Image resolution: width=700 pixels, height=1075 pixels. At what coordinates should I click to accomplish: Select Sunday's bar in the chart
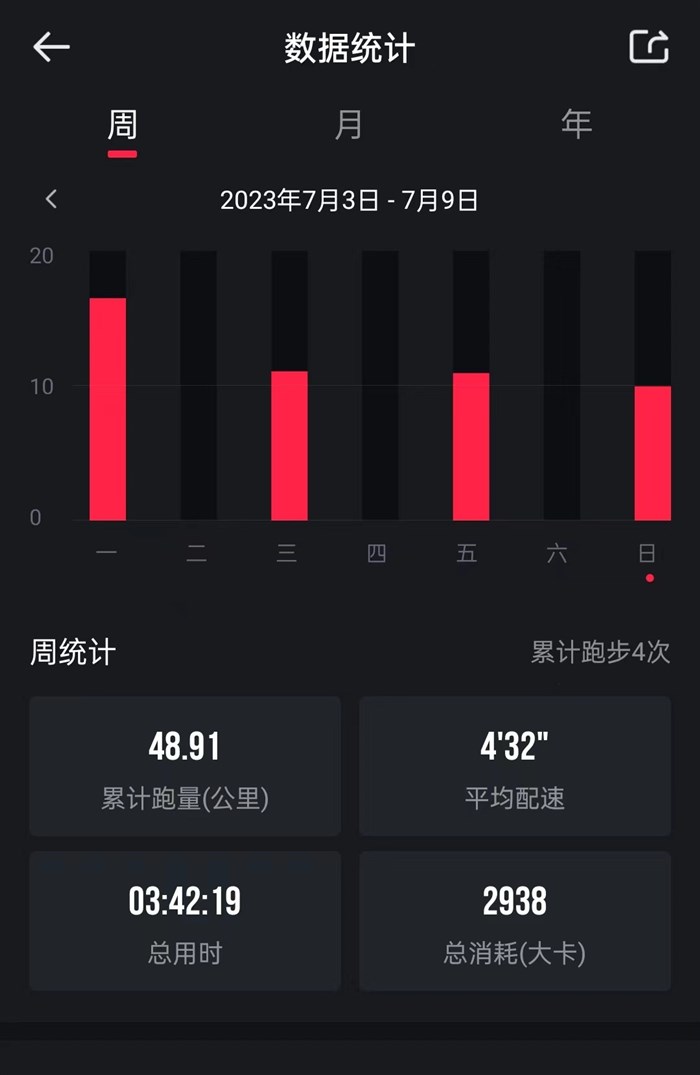(x=652, y=452)
